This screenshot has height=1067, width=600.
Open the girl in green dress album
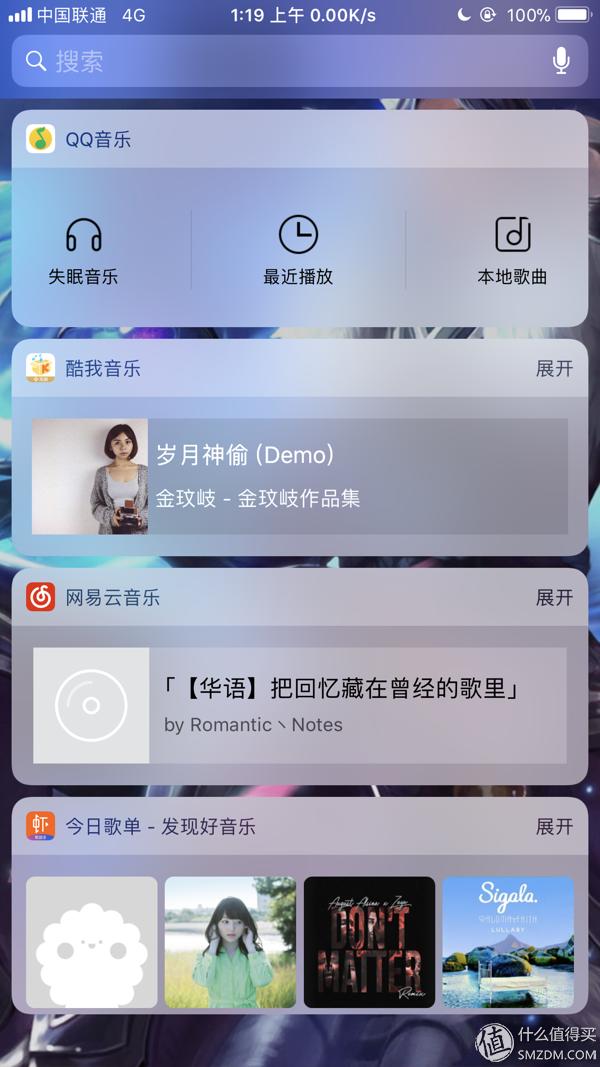coord(231,942)
